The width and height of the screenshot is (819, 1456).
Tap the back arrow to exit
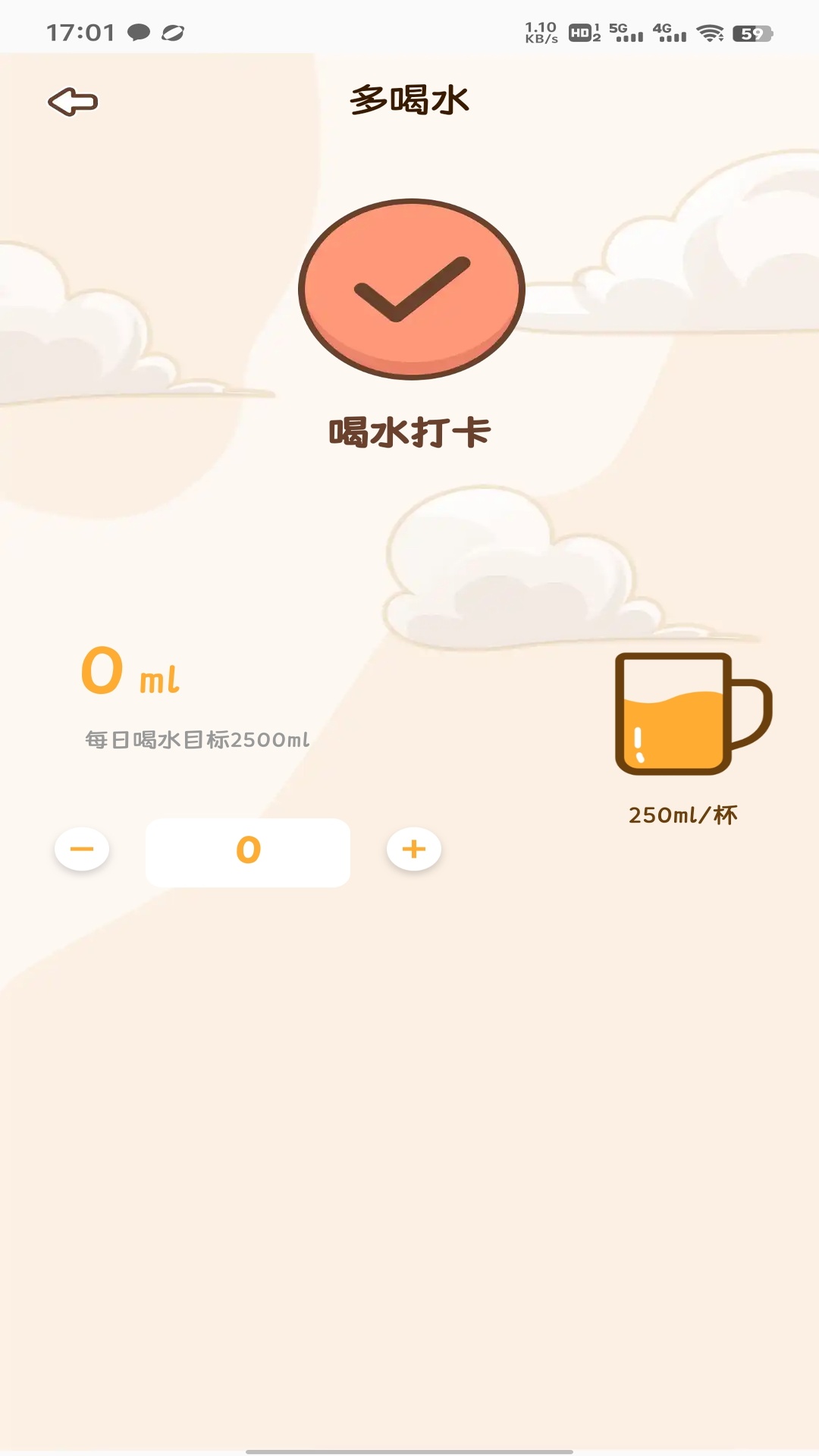74,101
